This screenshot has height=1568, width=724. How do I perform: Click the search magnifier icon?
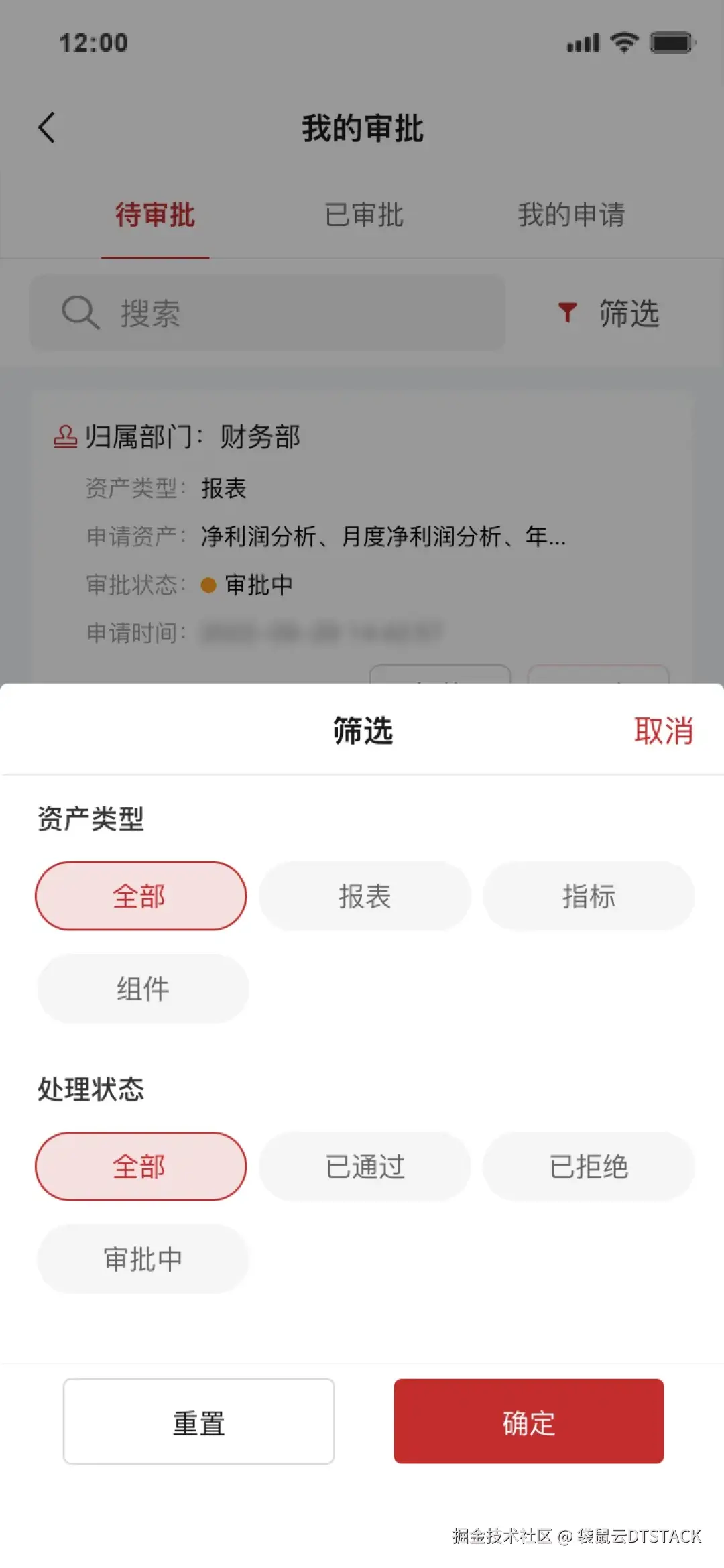[80, 312]
